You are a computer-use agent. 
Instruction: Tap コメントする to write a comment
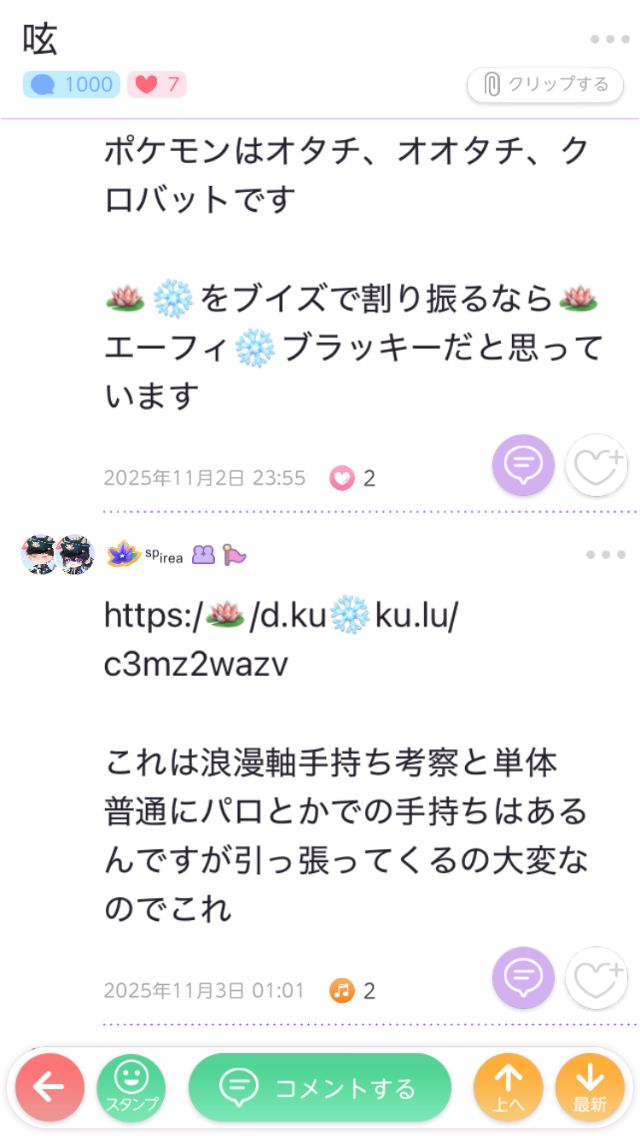320,1088
